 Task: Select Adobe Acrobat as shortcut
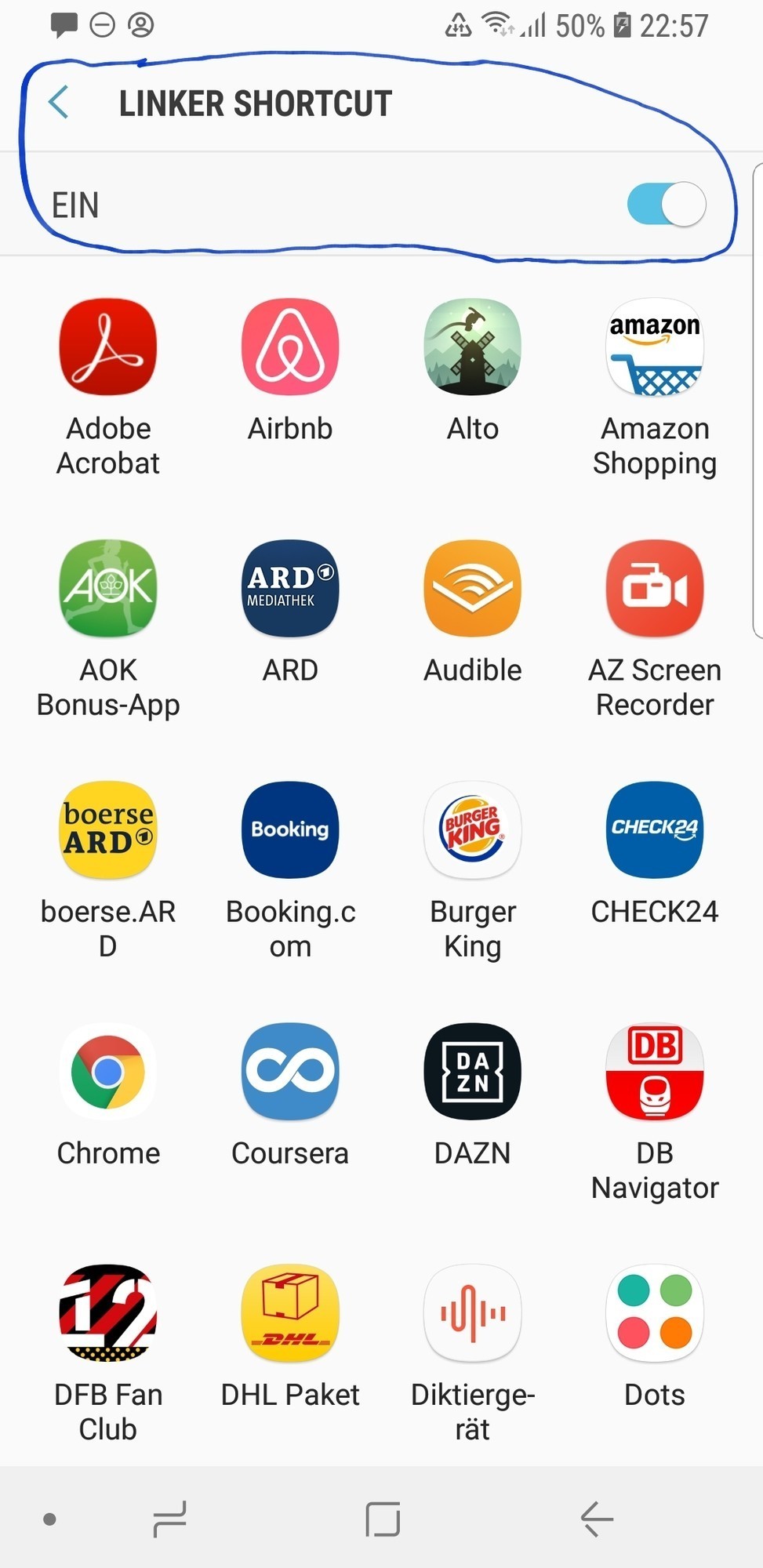[108, 347]
